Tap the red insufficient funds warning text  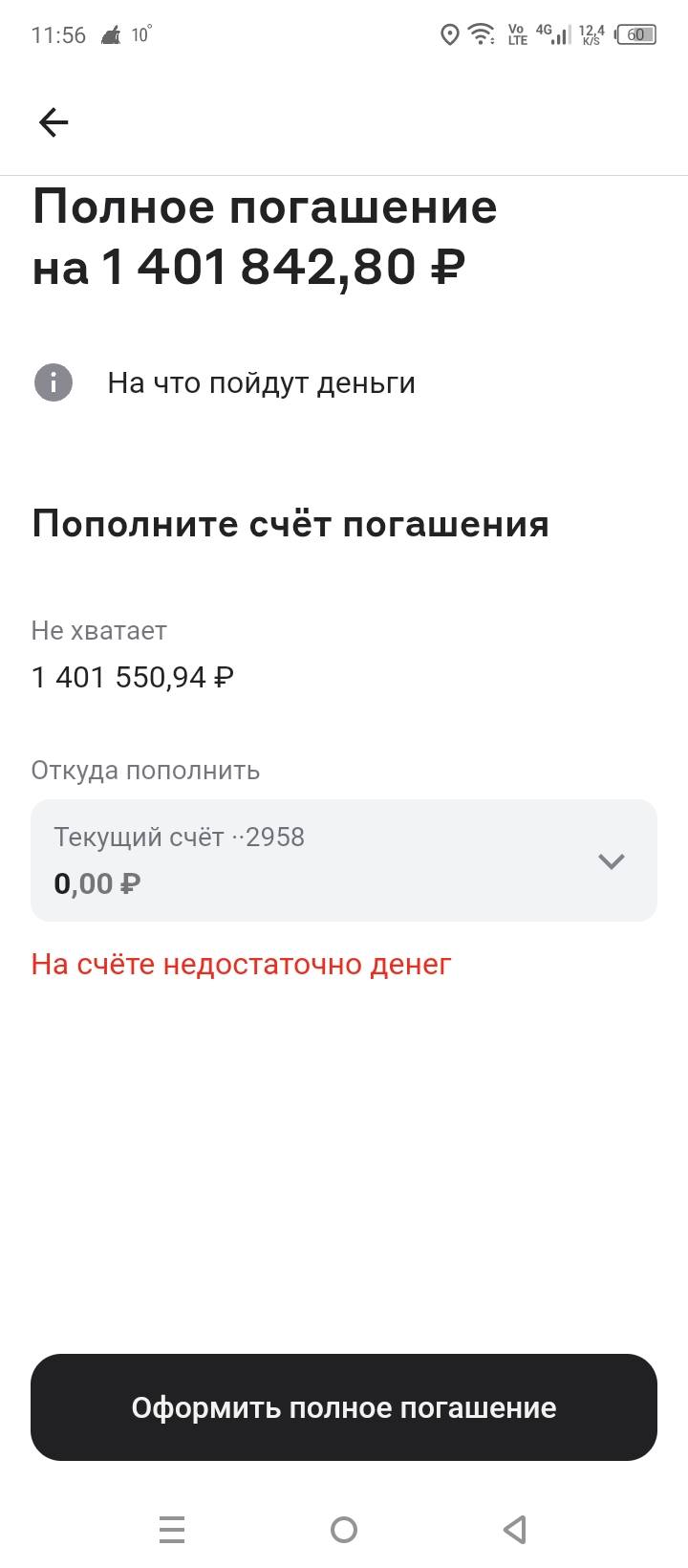241,964
